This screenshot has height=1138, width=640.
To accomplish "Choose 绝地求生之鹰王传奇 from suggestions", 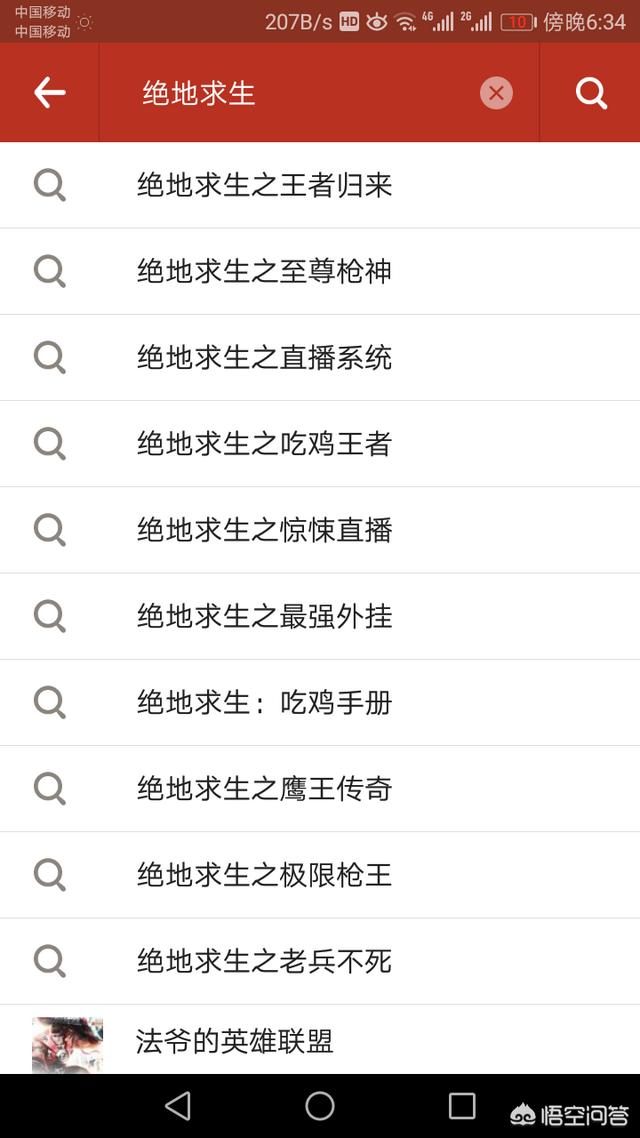I will [x=320, y=789].
